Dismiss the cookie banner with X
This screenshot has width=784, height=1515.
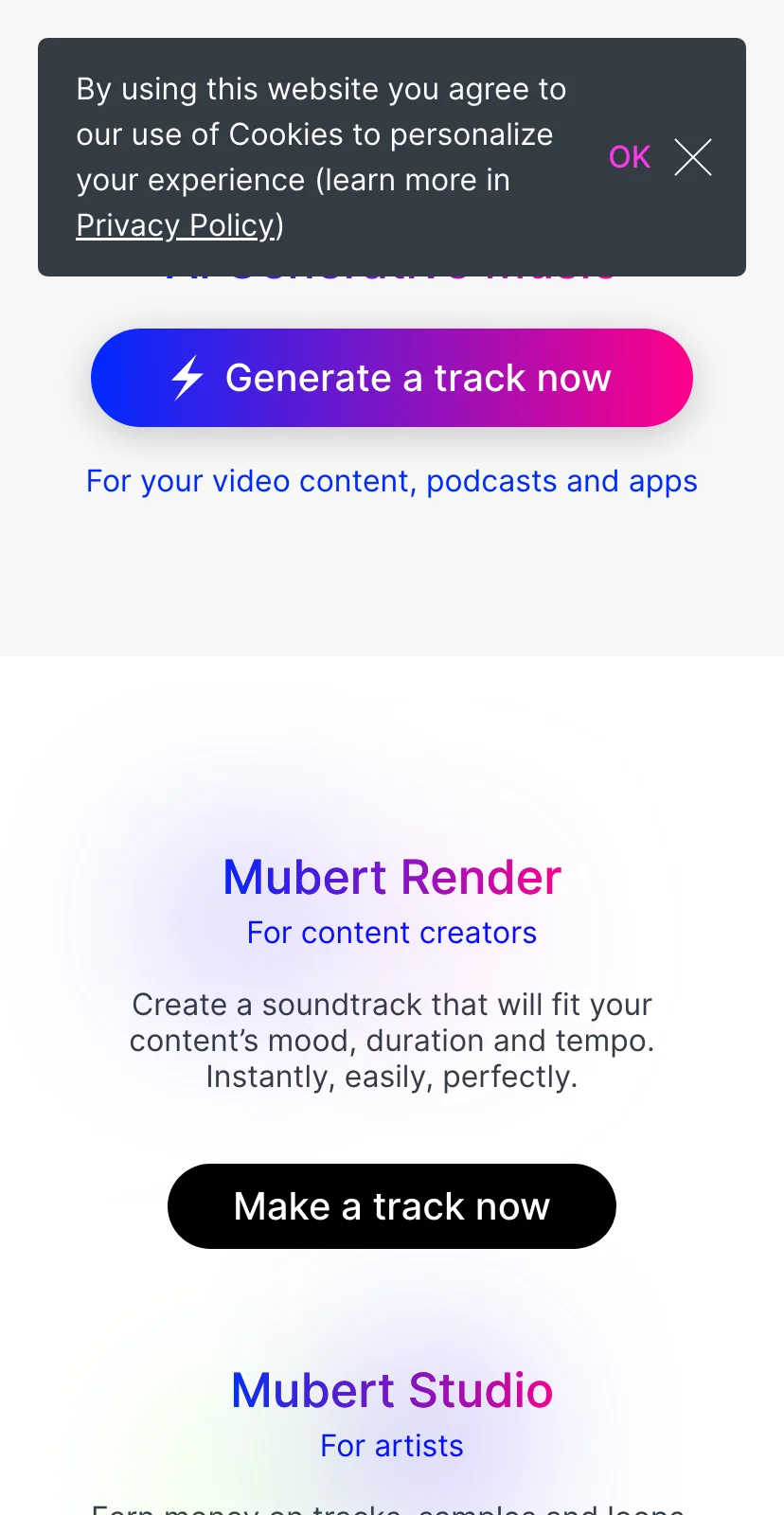coord(693,157)
